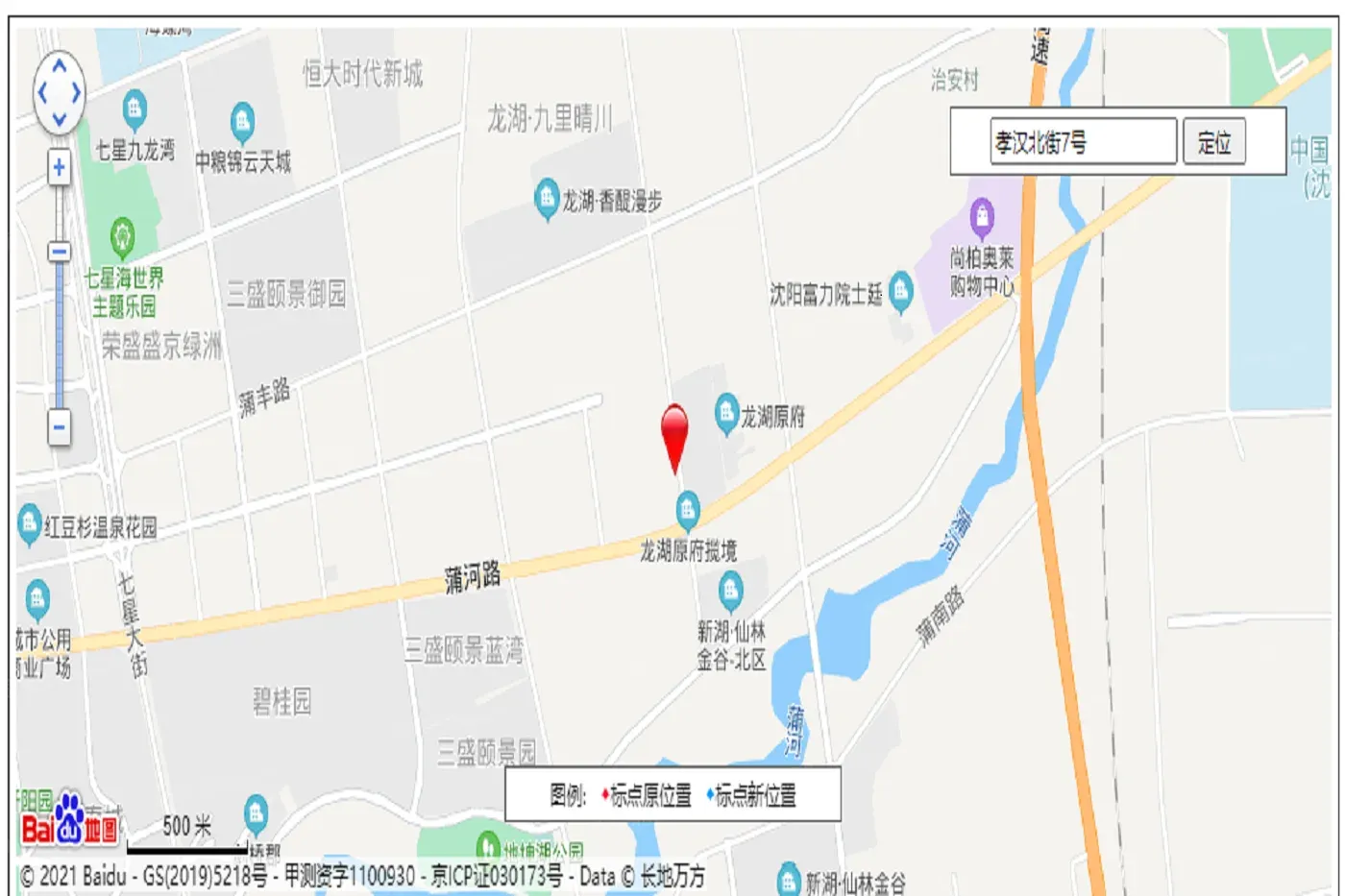Open the 沈阳富力院士廷 map marker
The width and height of the screenshot is (1345, 896).
900,292
